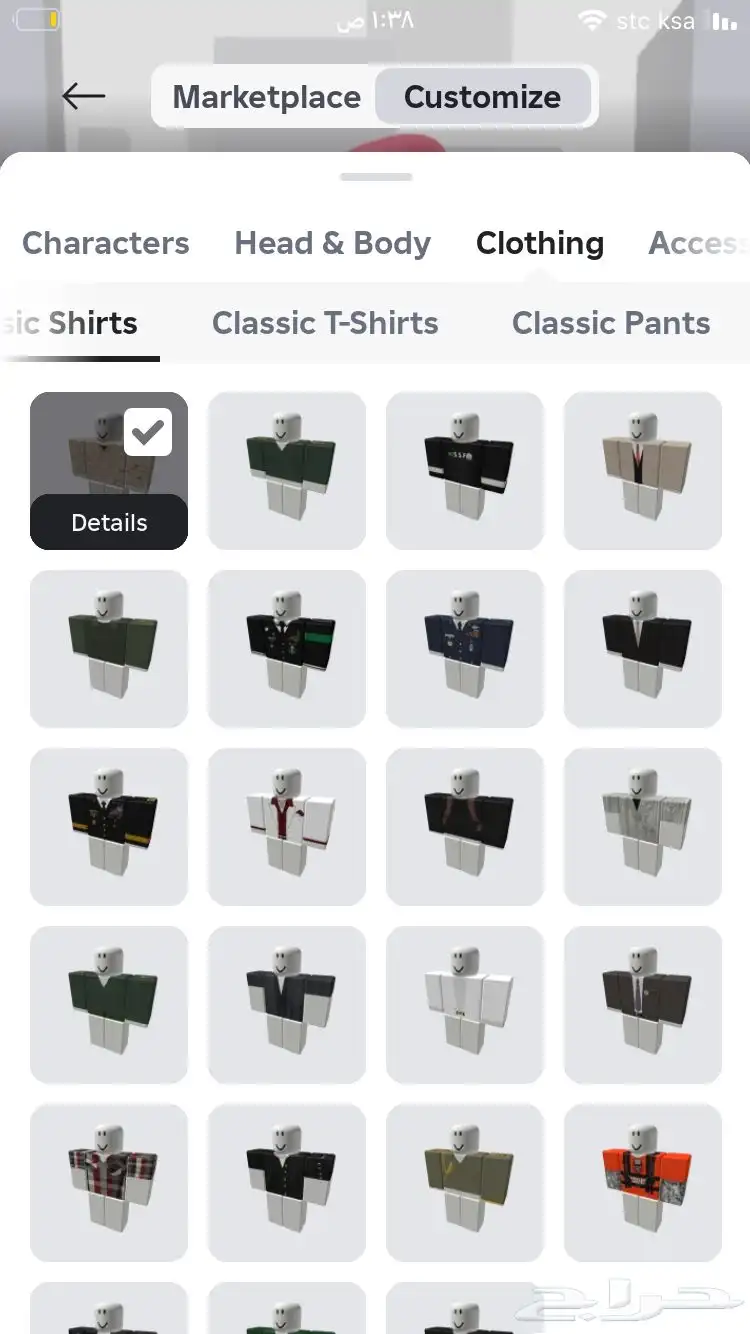Open the Characters category tab
750x1334 pixels.
(x=105, y=243)
